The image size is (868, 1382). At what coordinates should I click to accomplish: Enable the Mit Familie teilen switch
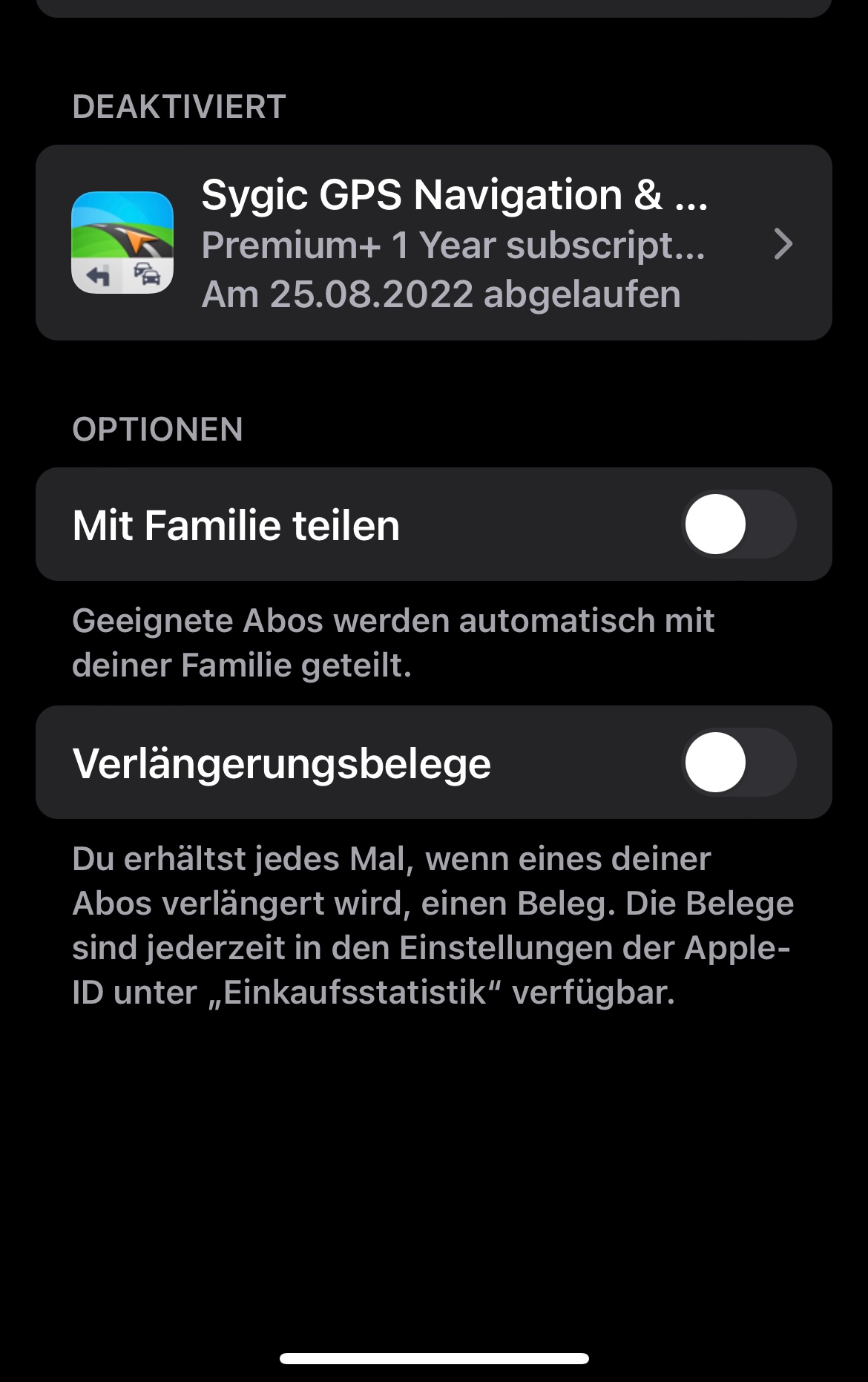(738, 524)
